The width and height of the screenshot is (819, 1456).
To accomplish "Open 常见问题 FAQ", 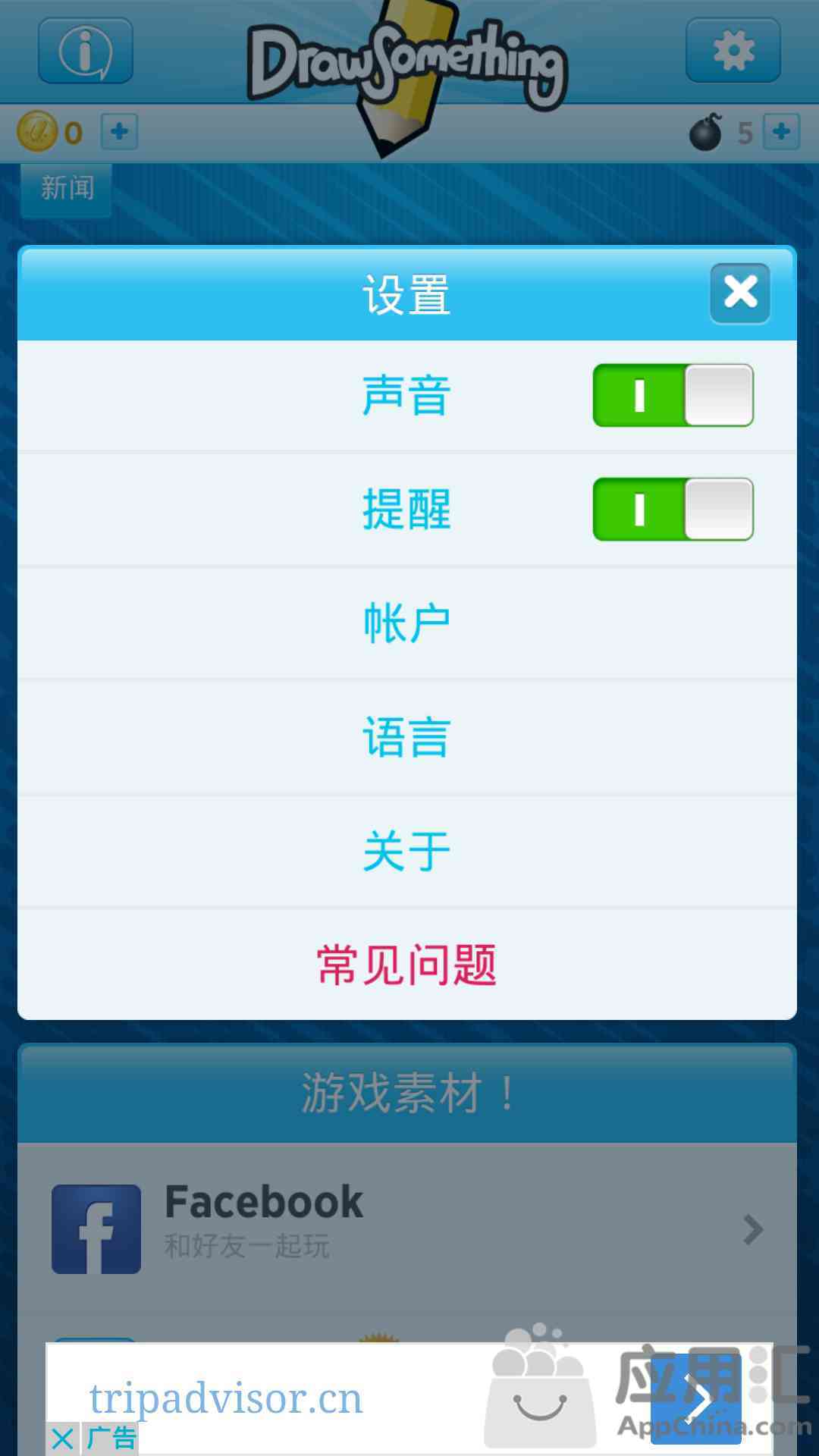I will [407, 965].
